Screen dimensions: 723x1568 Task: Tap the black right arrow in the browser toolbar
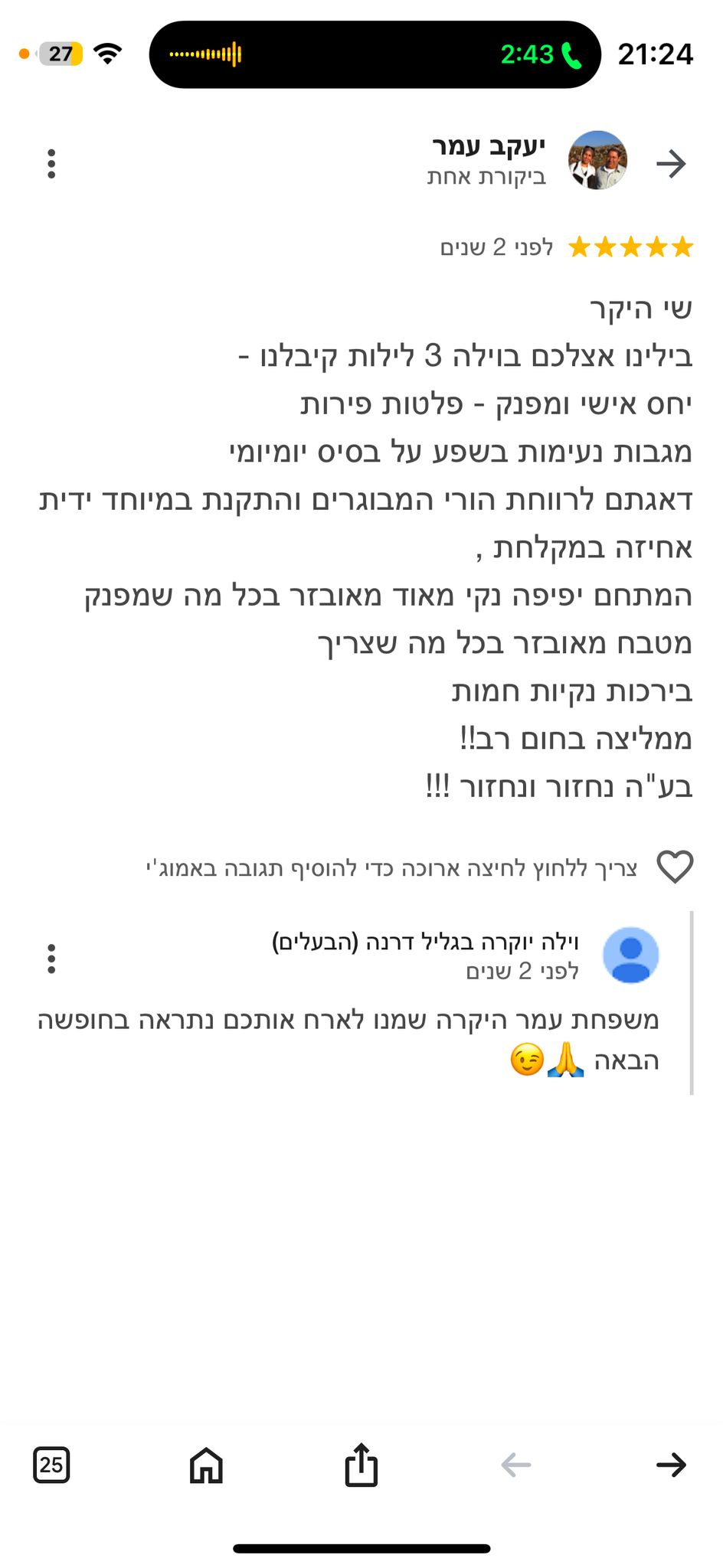[672, 1465]
